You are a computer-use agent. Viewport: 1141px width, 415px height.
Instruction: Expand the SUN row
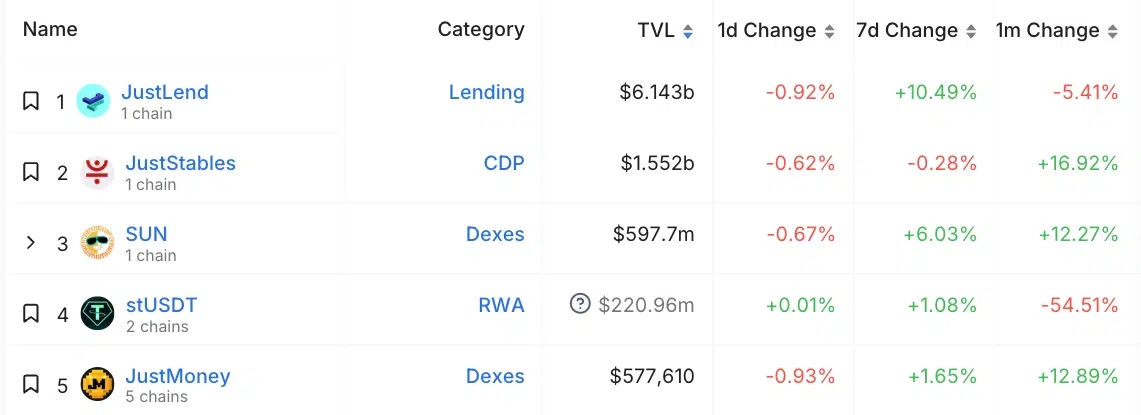click(x=31, y=243)
